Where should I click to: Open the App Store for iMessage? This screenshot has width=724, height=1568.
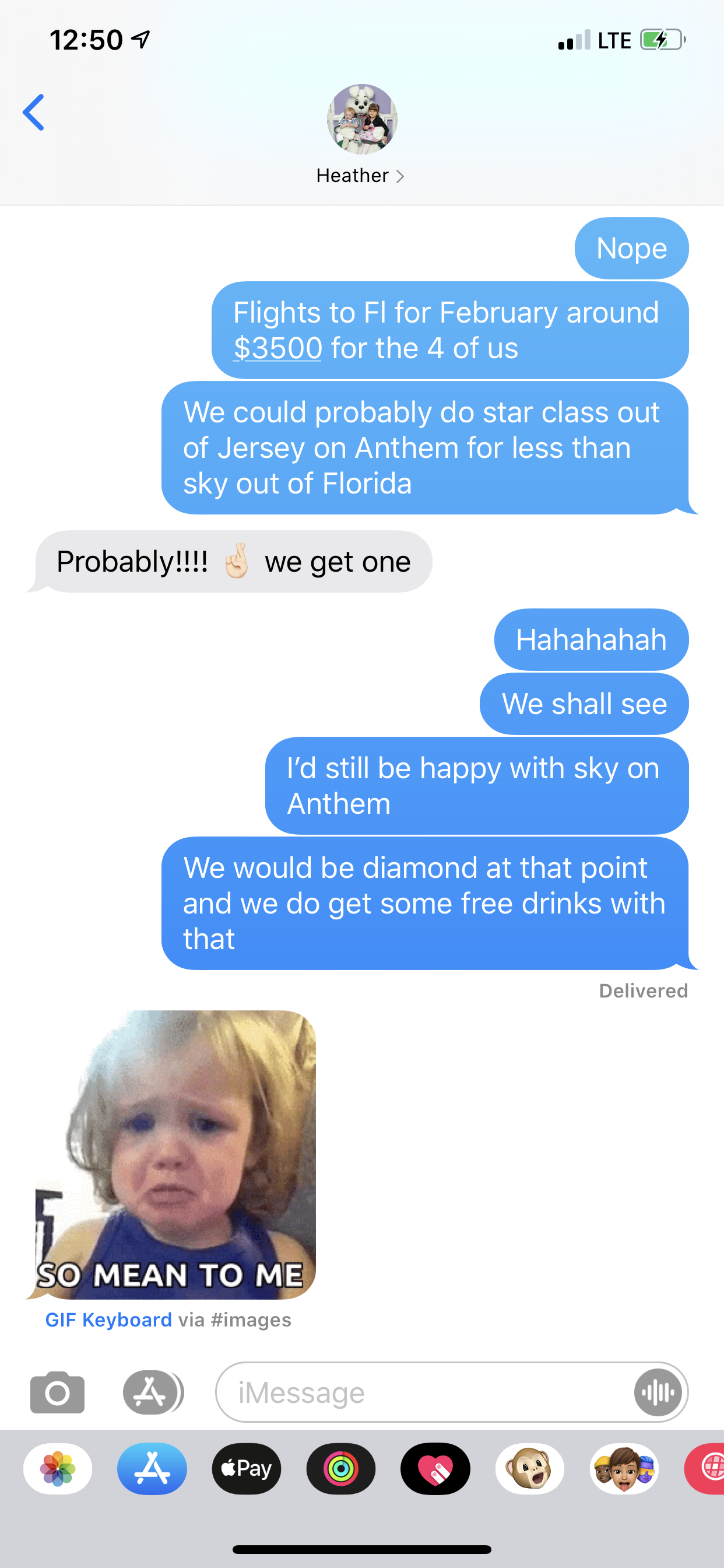[x=152, y=1469]
